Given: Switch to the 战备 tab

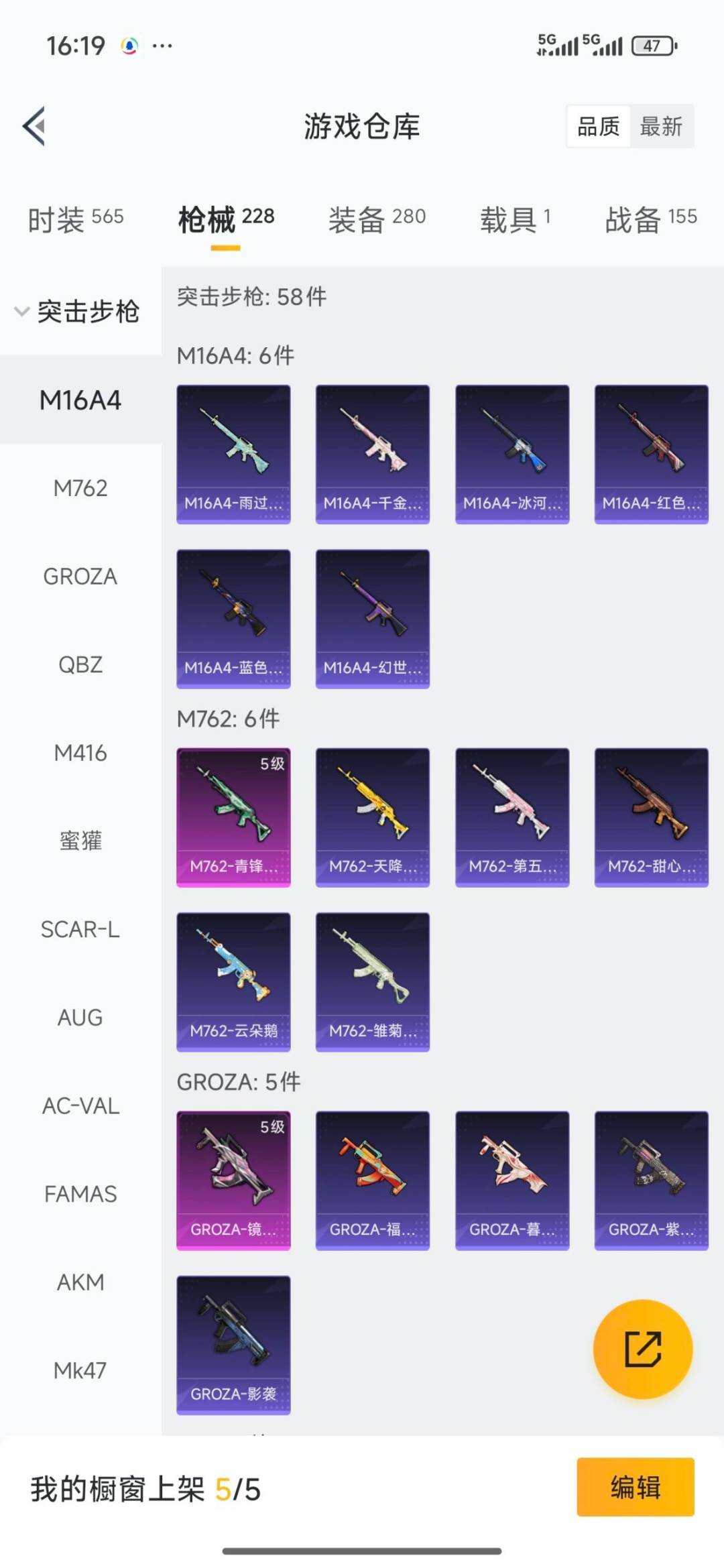Looking at the screenshot, I should [x=650, y=219].
